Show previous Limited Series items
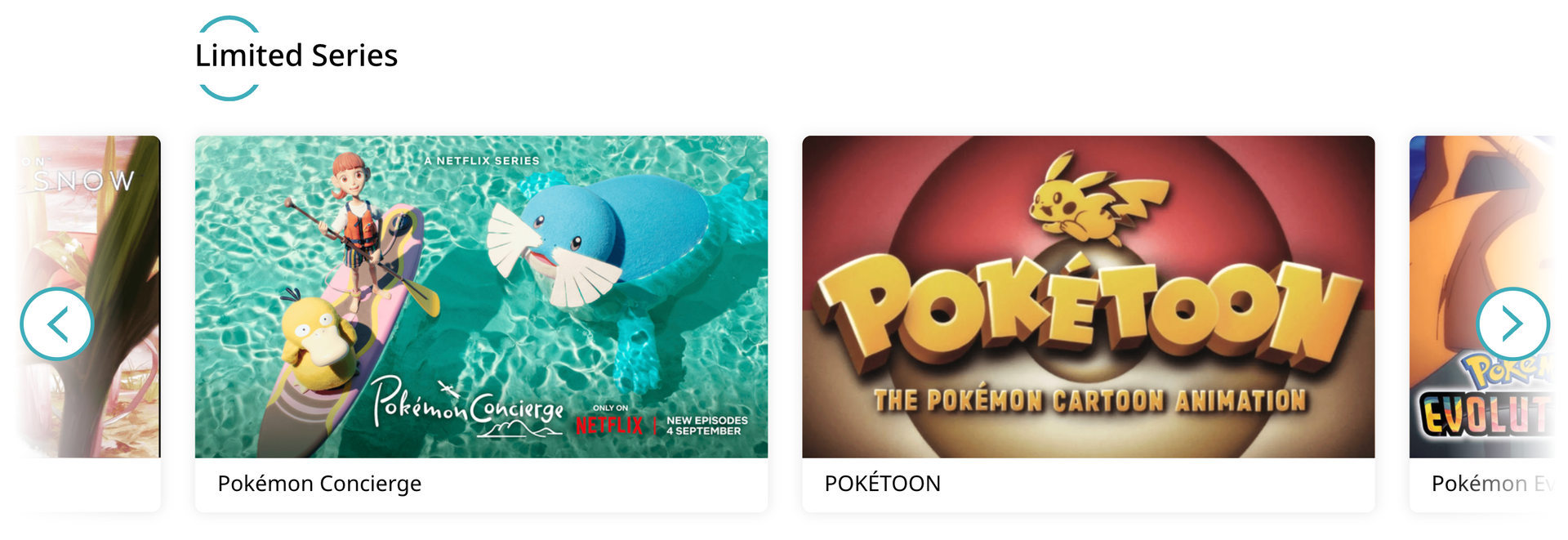This screenshot has height=540, width=1568. 57,324
